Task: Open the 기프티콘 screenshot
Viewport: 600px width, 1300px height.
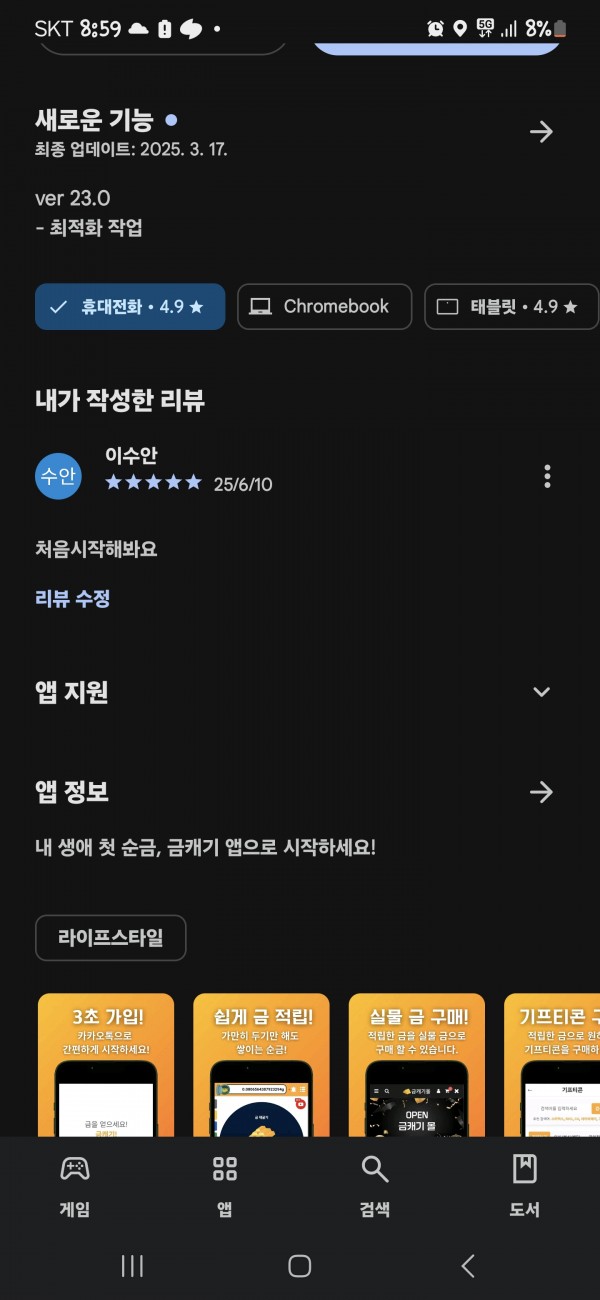Action: 552,1065
